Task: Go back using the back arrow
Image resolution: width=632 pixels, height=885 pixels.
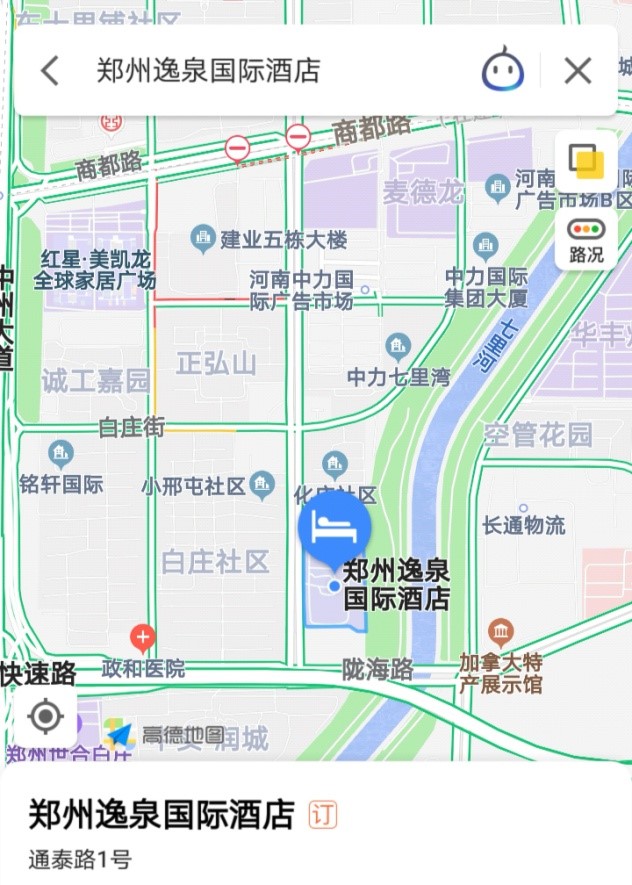Action: click(50, 71)
